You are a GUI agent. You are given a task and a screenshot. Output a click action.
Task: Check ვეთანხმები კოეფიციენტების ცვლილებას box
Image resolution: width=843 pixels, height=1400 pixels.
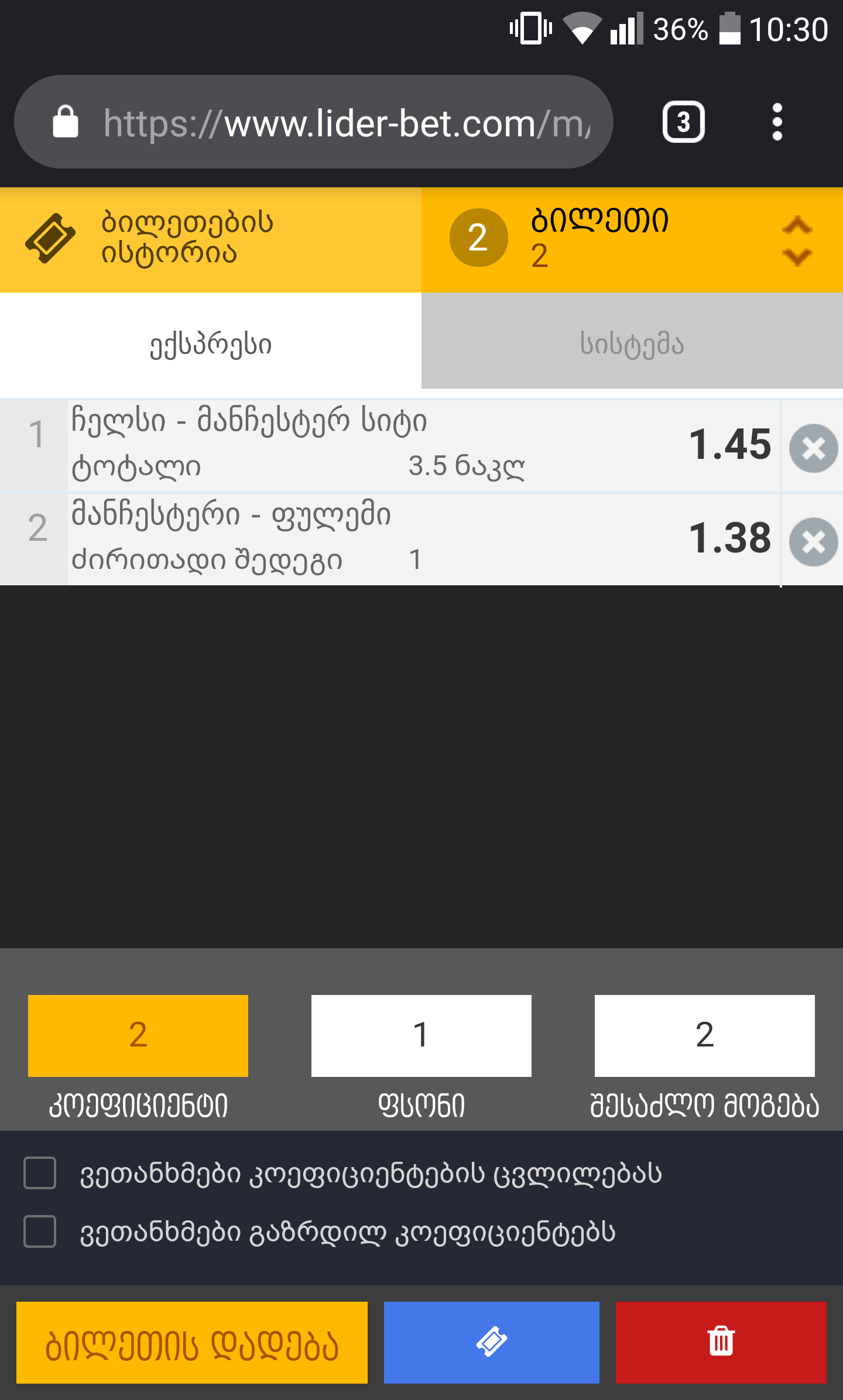pyautogui.click(x=40, y=1173)
